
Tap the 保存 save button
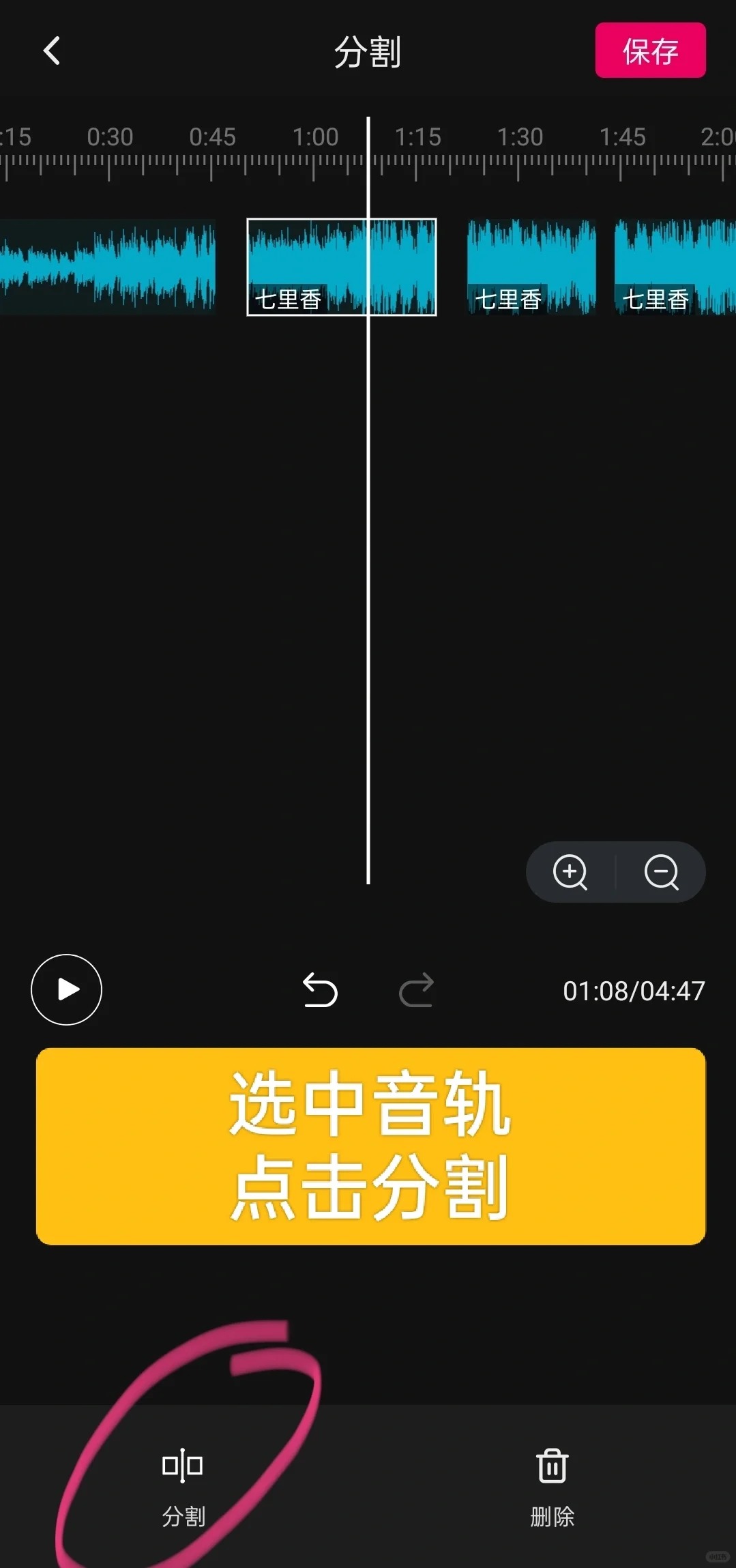[x=650, y=50]
